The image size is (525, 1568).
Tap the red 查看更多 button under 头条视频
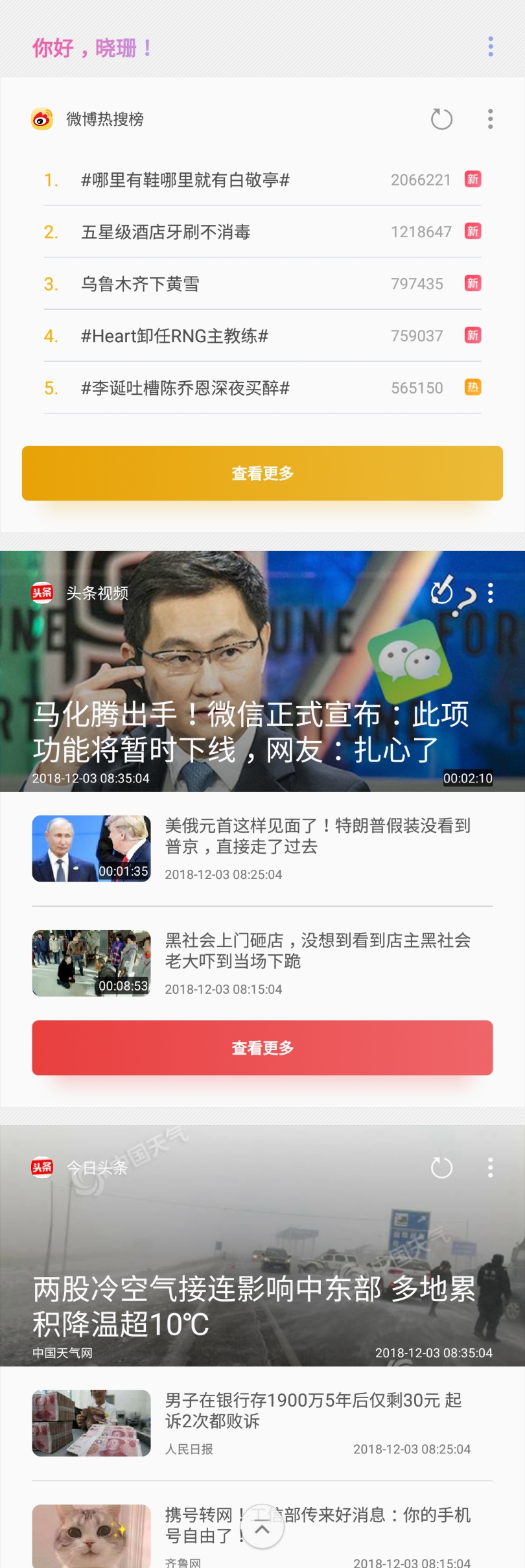pos(262,1047)
